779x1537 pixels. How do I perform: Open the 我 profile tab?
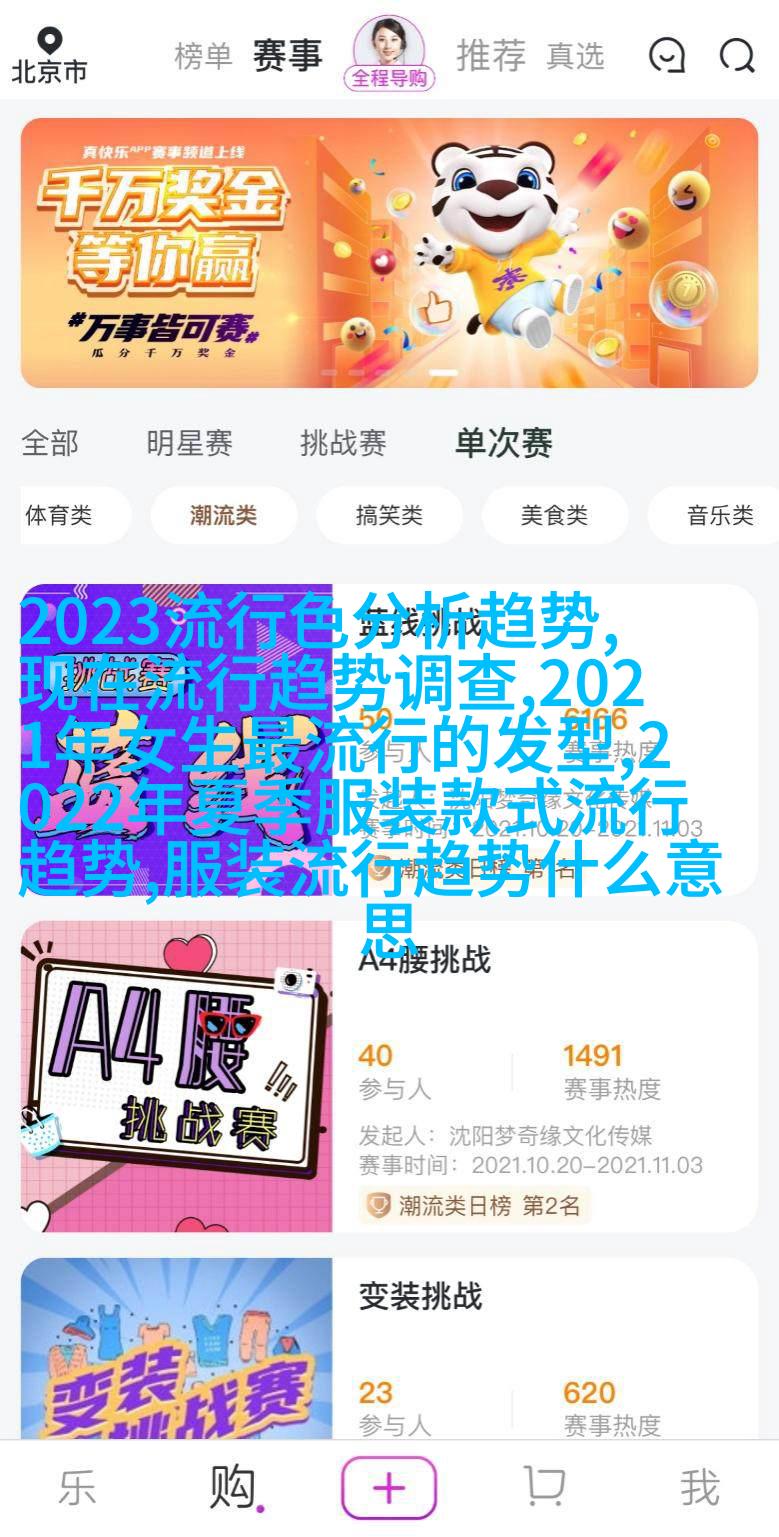tap(700, 1488)
